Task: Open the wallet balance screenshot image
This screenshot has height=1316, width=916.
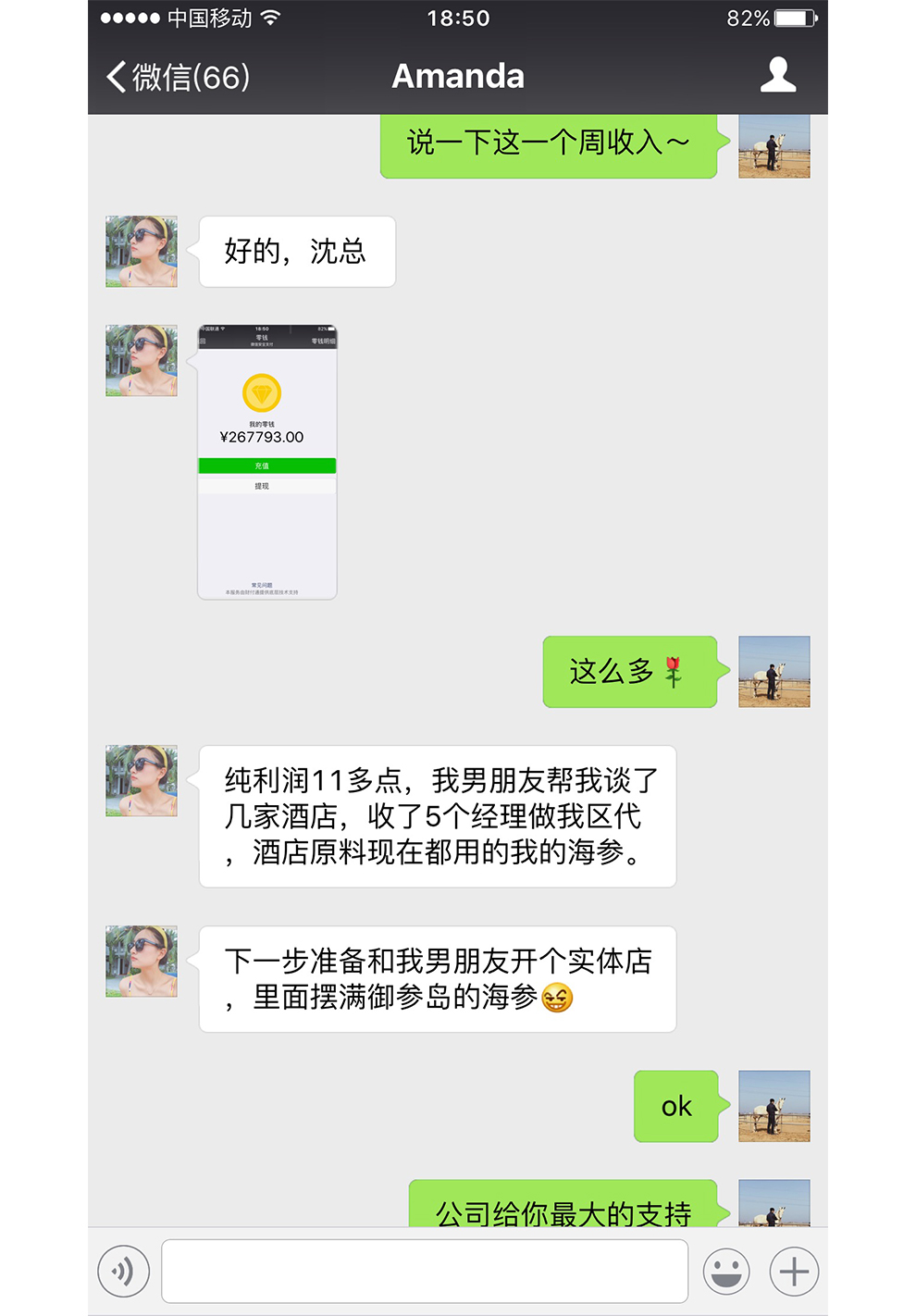Action: (x=266, y=462)
